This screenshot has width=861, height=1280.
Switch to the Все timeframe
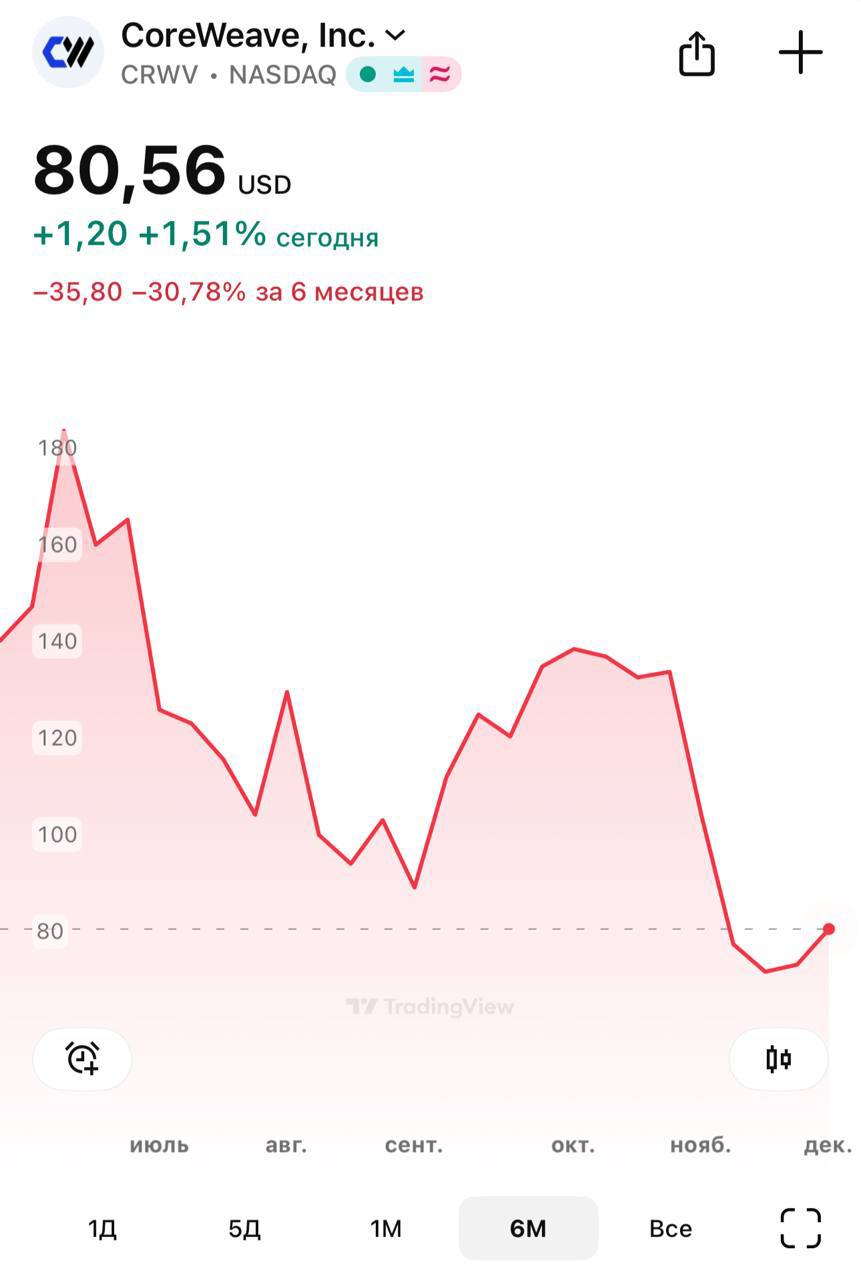pyautogui.click(x=670, y=1228)
